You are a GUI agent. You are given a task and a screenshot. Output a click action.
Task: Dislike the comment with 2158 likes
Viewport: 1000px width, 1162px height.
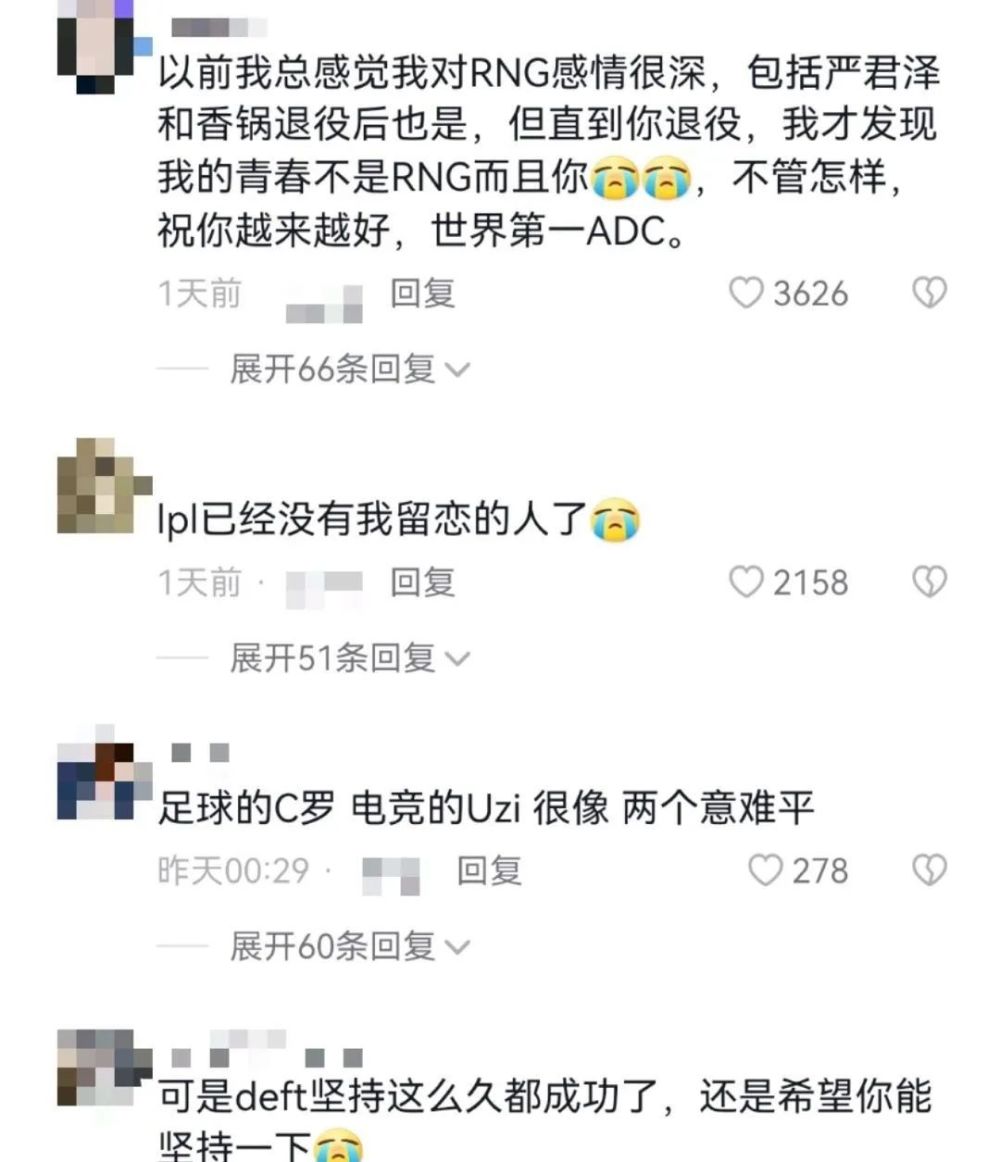(930, 582)
